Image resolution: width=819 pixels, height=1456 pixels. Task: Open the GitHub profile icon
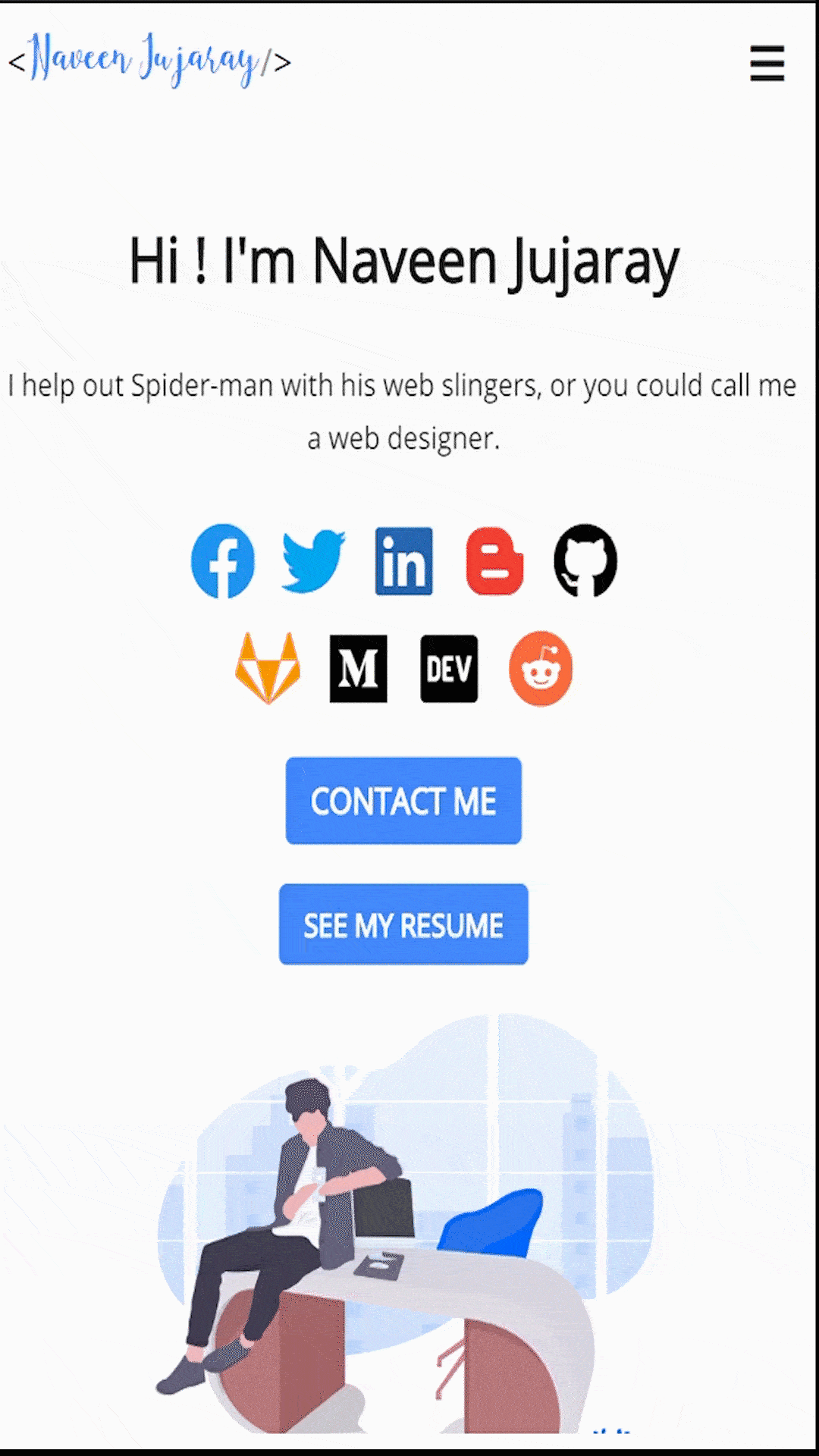[585, 561]
